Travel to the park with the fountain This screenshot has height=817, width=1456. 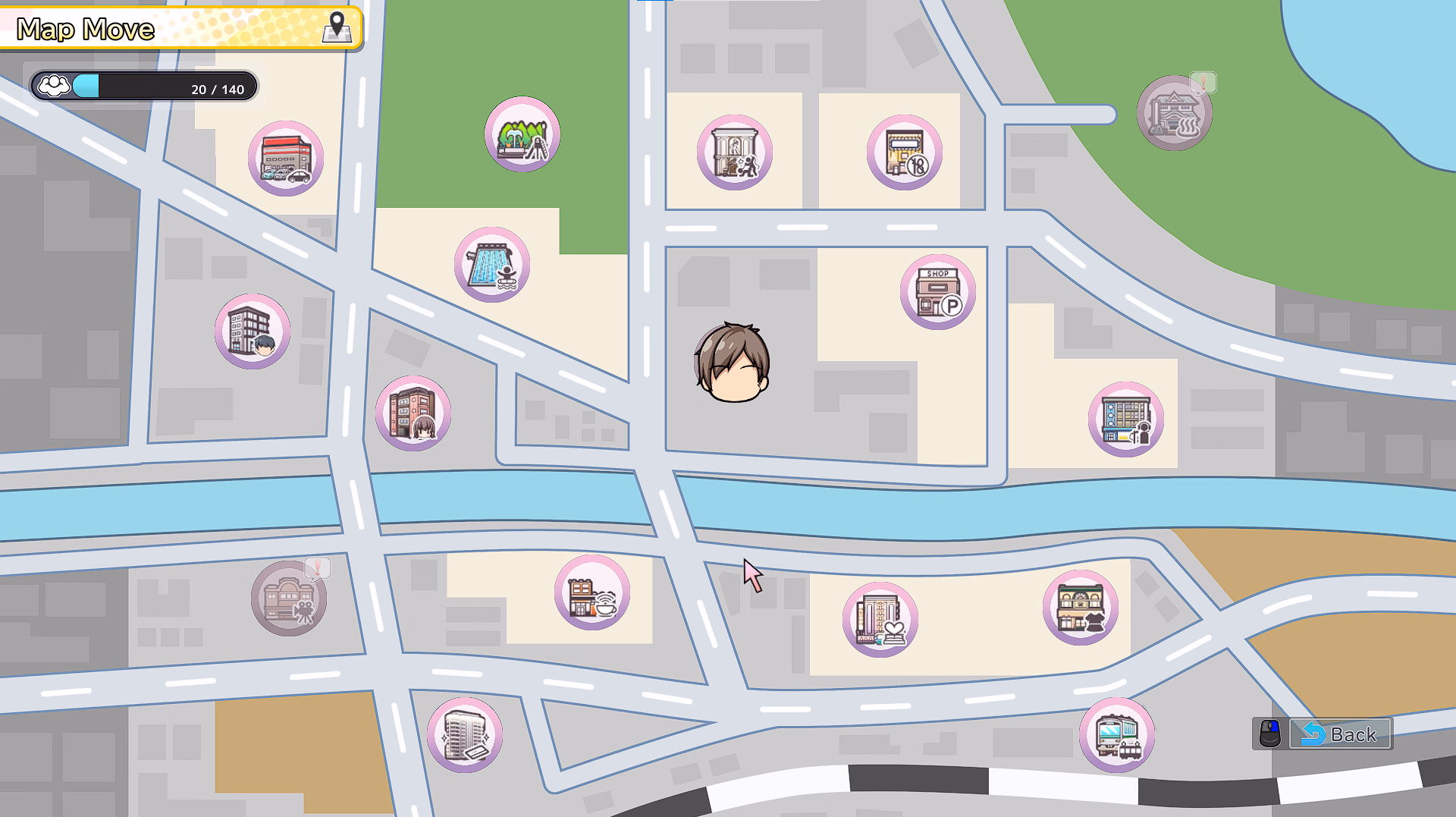pos(522,135)
